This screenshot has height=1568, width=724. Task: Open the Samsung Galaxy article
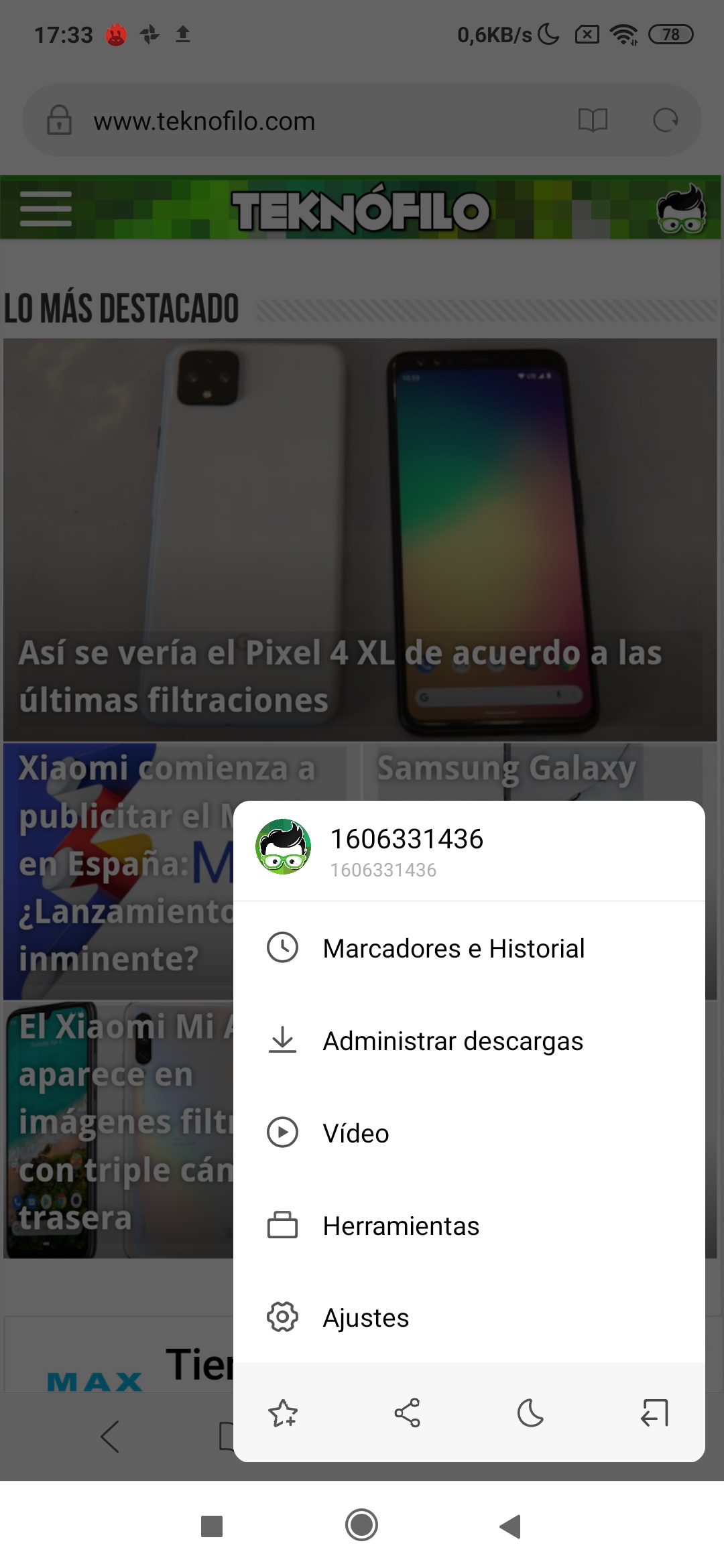click(x=506, y=769)
